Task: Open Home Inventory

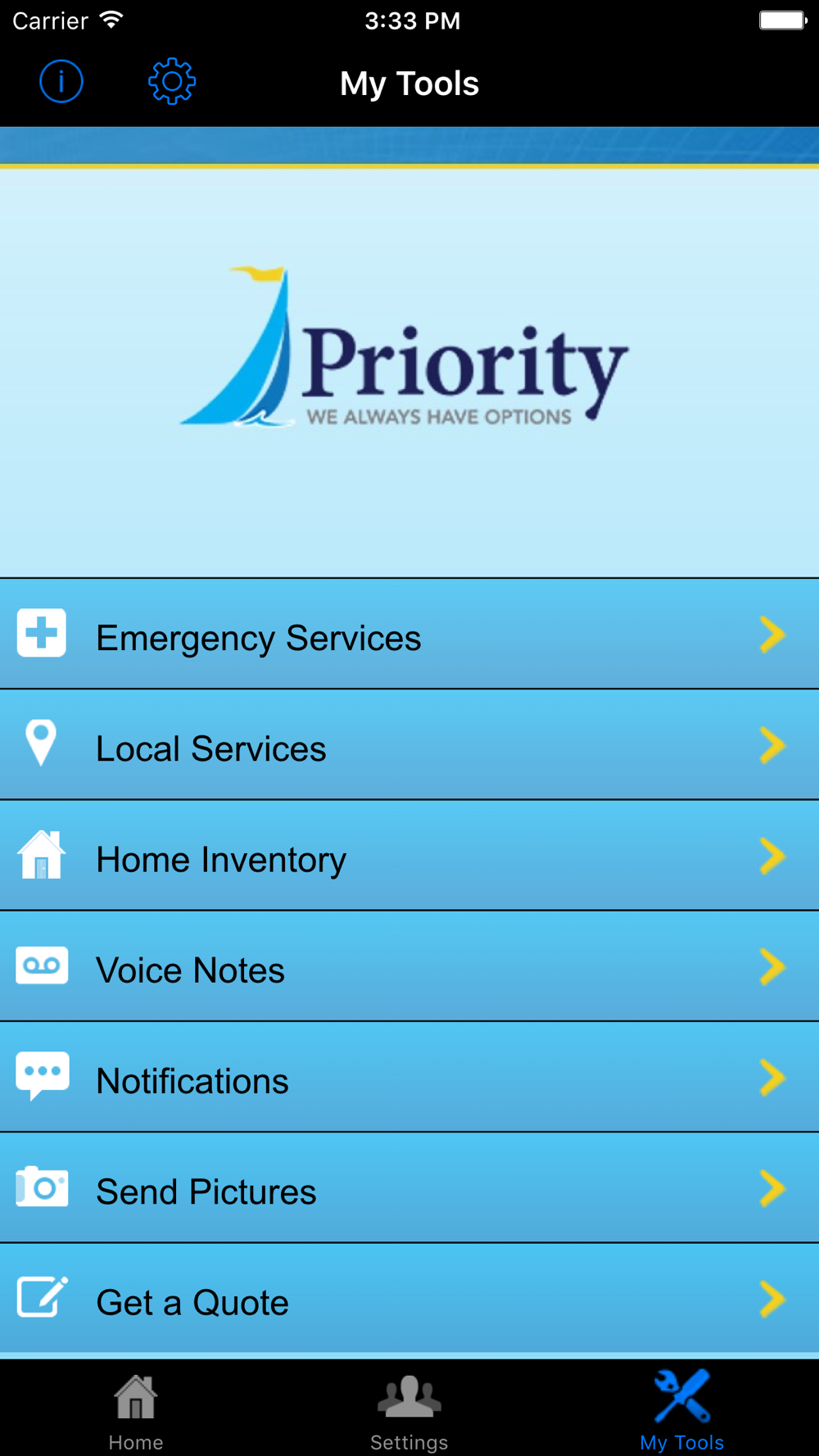Action: pos(409,857)
